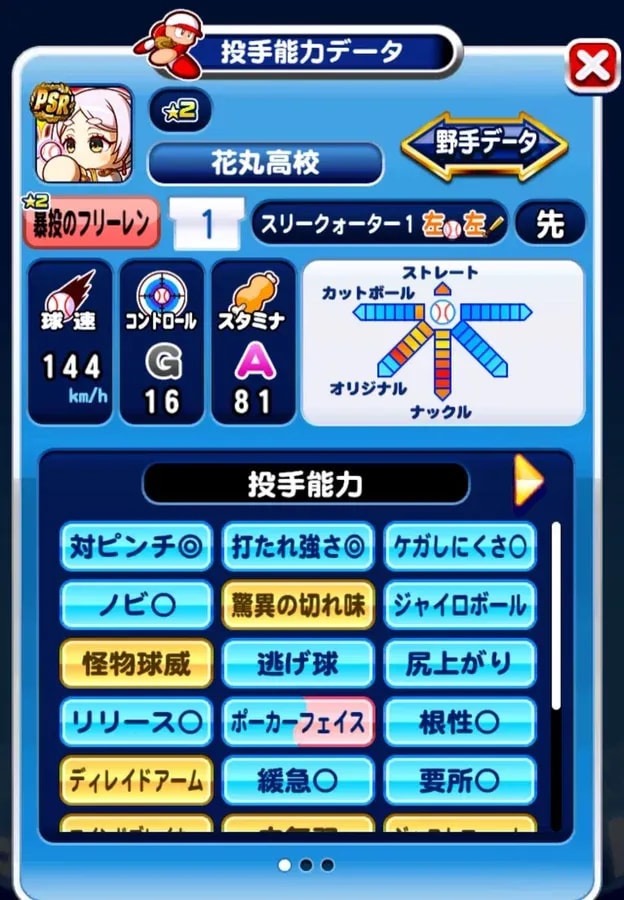624x900 pixels.
Task: Tap the 尻上がり ability
Action: pos(459,663)
